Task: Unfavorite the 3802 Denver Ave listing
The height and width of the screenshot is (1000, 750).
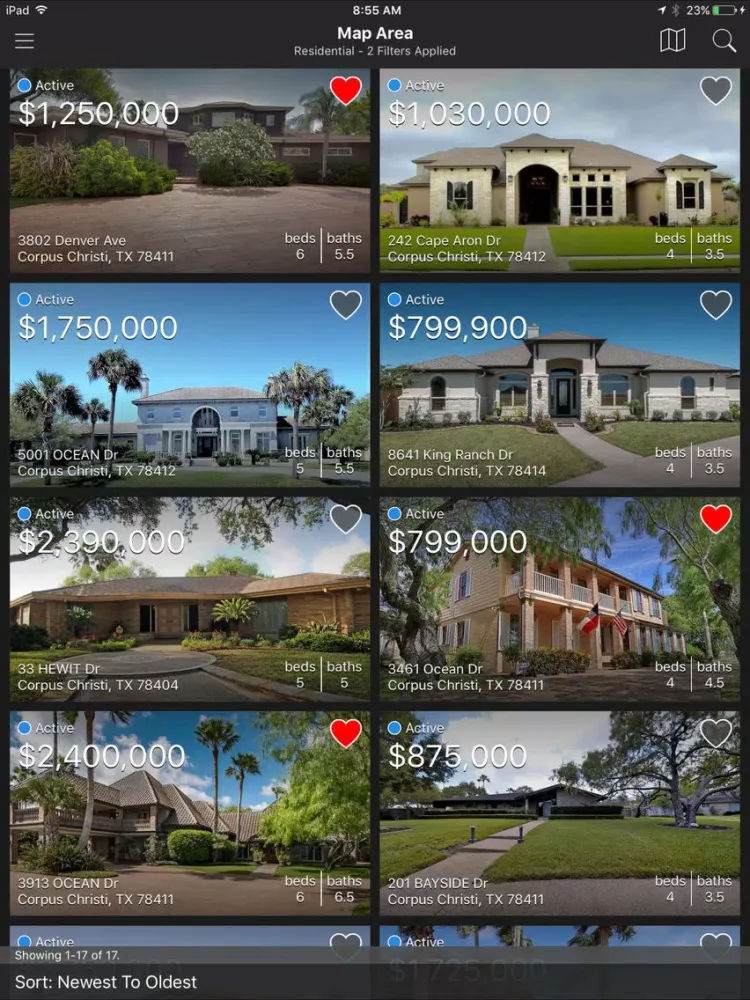Action: pyautogui.click(x=345, y=91)
